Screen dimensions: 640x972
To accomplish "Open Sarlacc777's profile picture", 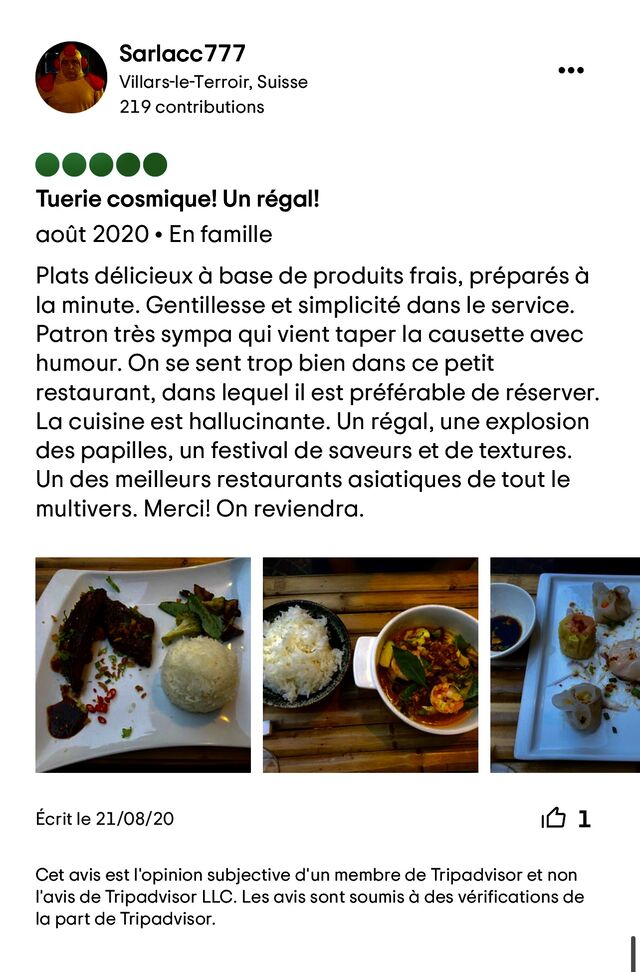I will click(71, 77).
